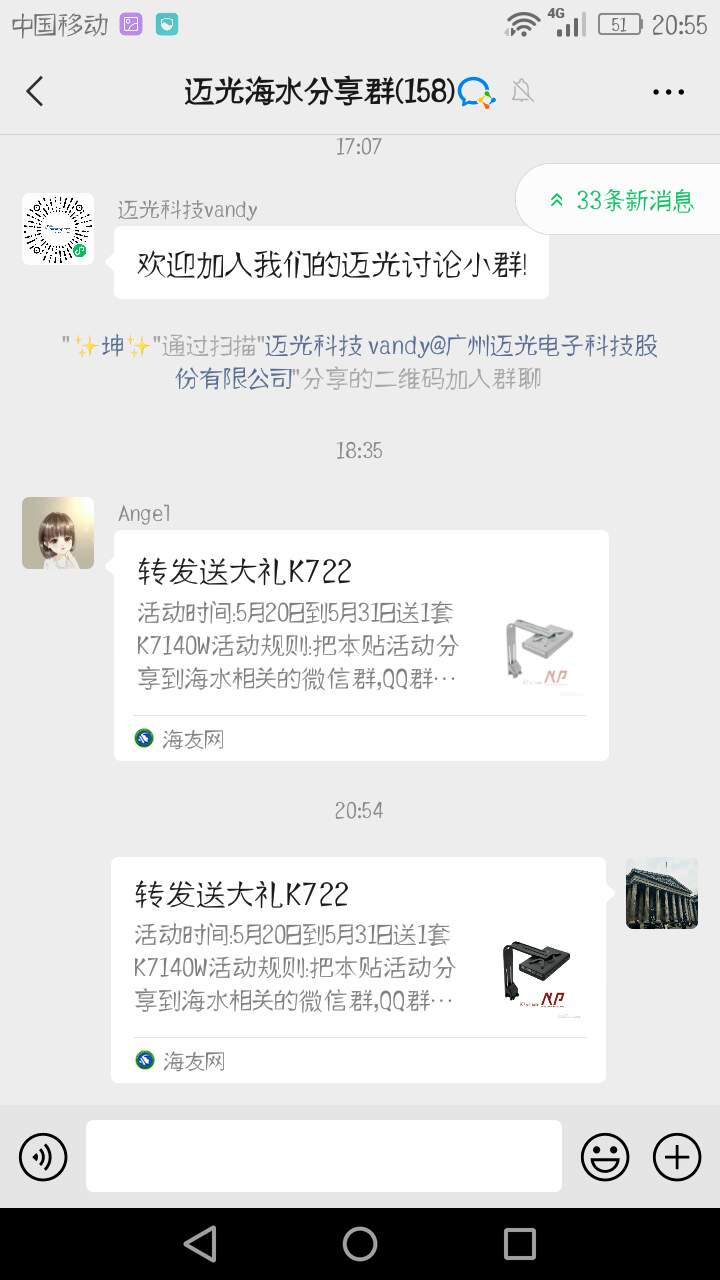Go back from the group chat
The height and width of the screenshot is (1280, 720).
35,92
